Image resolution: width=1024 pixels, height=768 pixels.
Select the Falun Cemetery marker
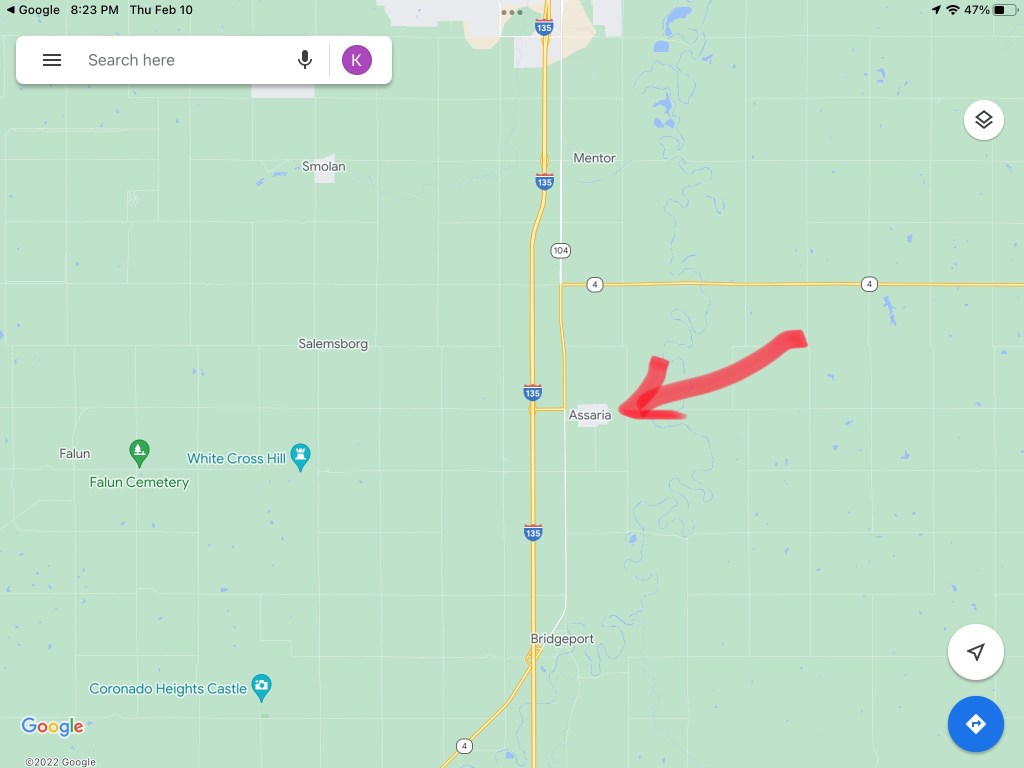pos(140,453)
